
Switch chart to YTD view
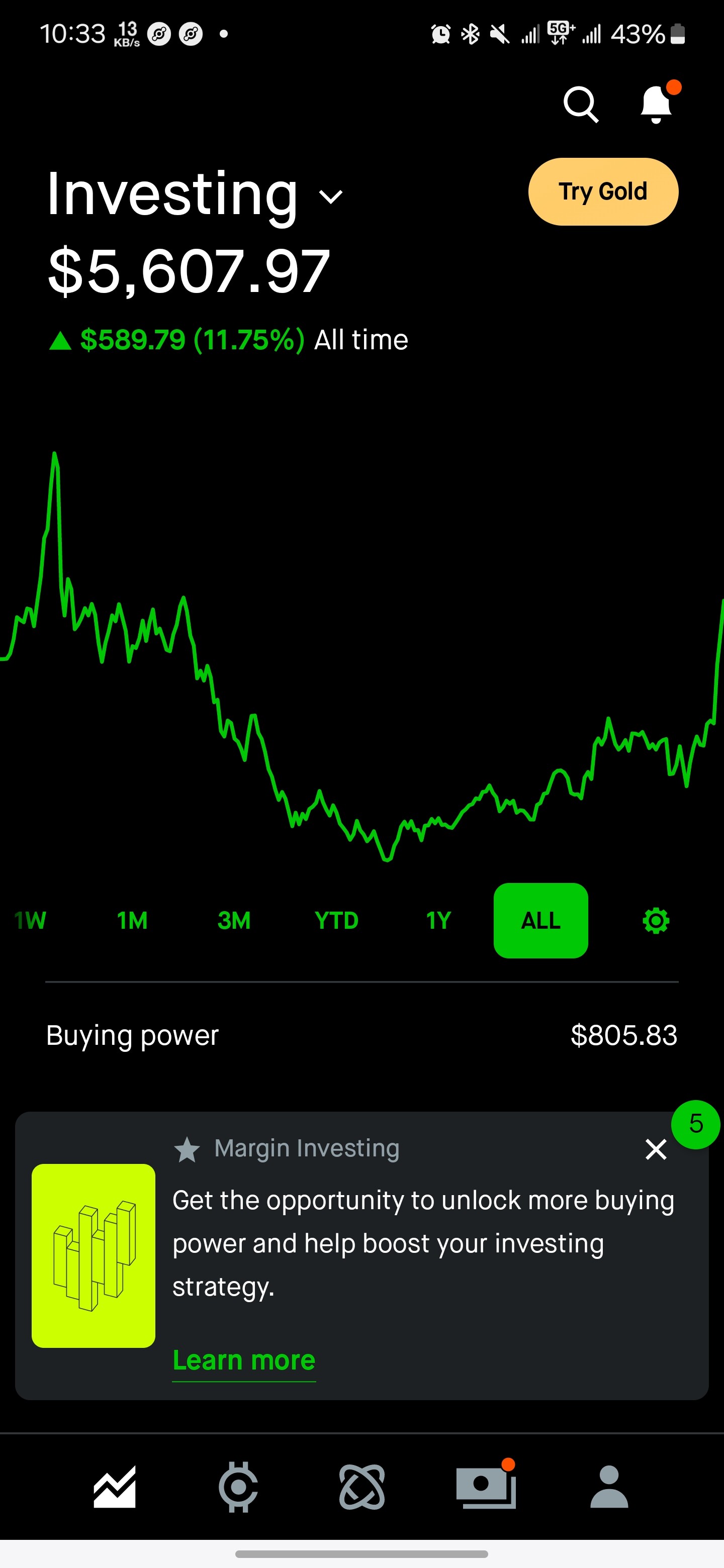(337, 920)
